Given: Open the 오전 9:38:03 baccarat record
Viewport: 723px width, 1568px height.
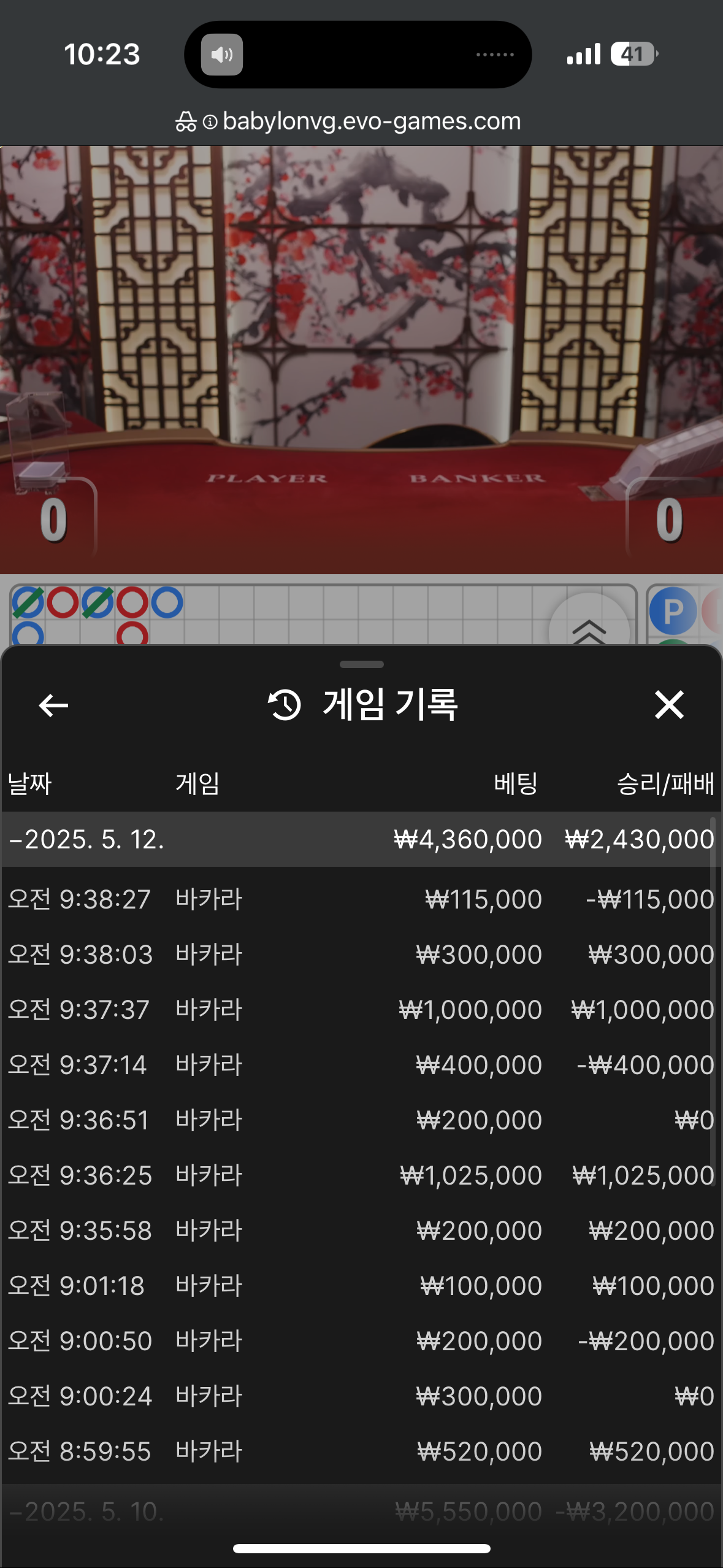Looking at the screenshot, I should (361, 955).
